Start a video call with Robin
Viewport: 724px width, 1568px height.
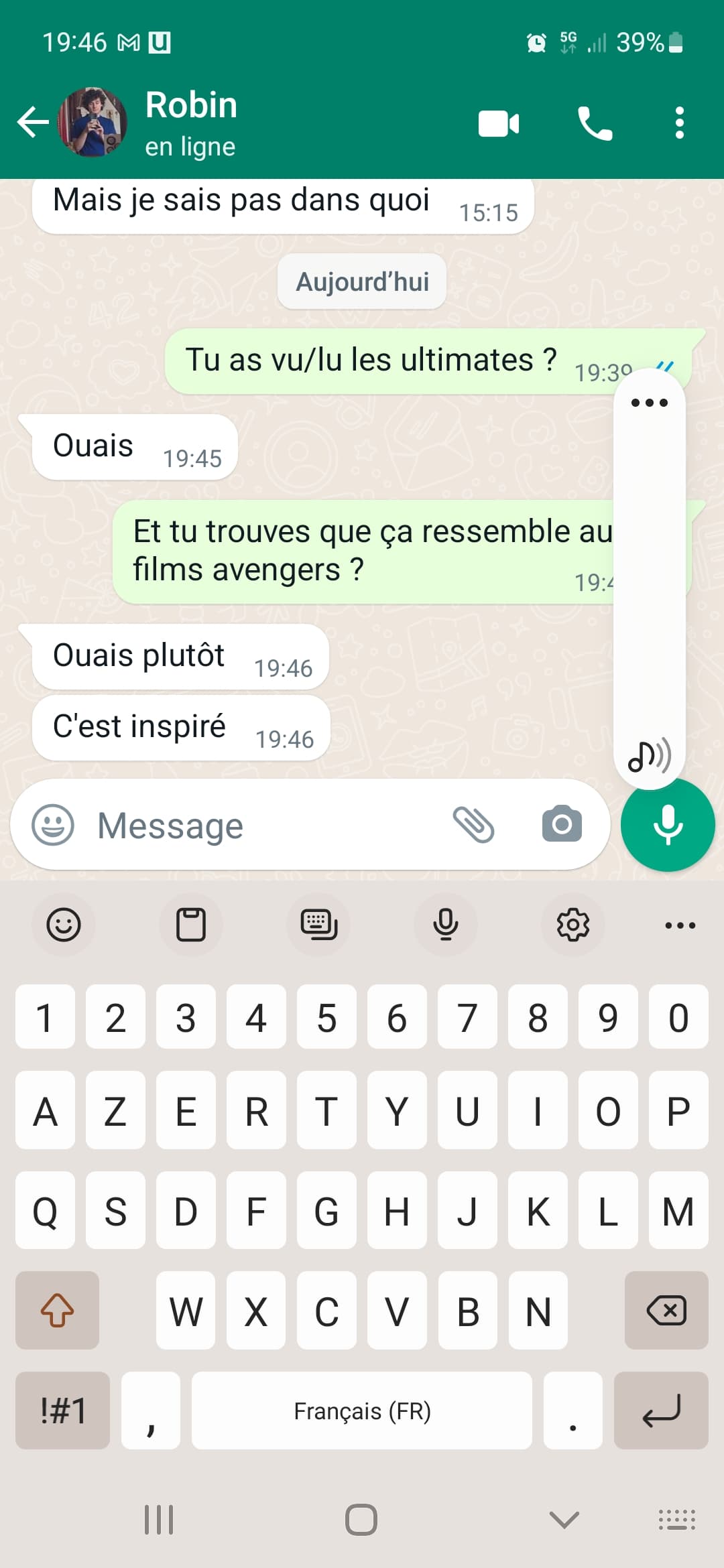(499, 123)
